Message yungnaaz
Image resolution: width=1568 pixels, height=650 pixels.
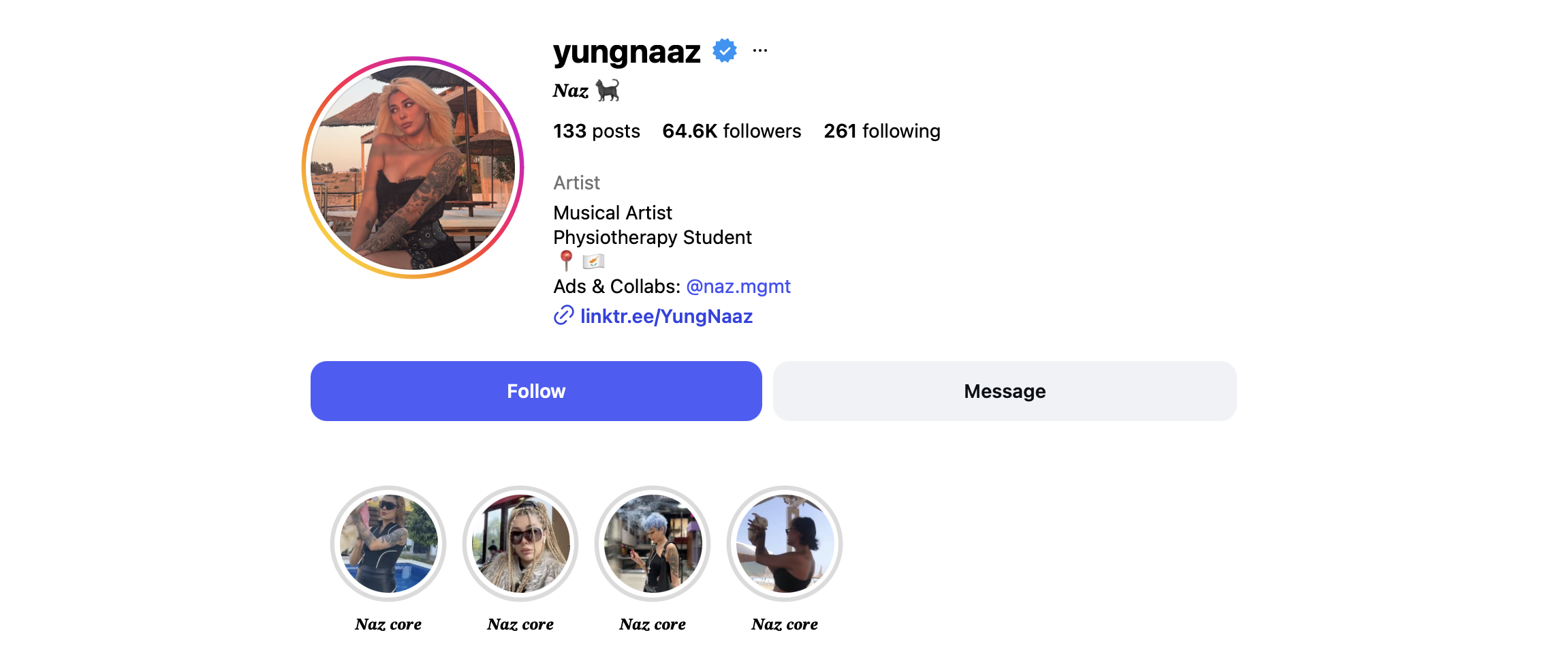coord(1005,391)
